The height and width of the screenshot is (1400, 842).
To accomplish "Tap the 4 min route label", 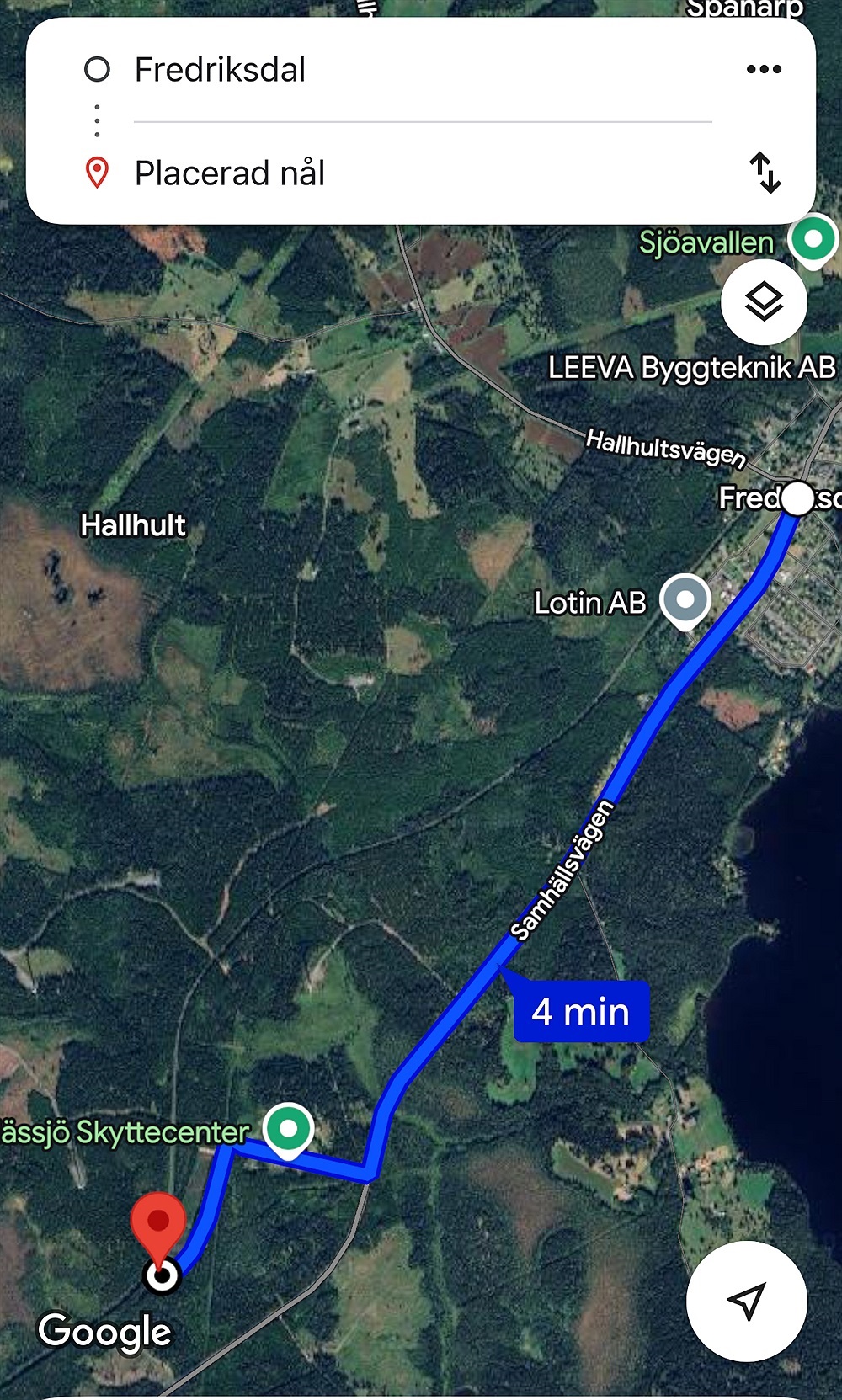I will [581, 1012].
